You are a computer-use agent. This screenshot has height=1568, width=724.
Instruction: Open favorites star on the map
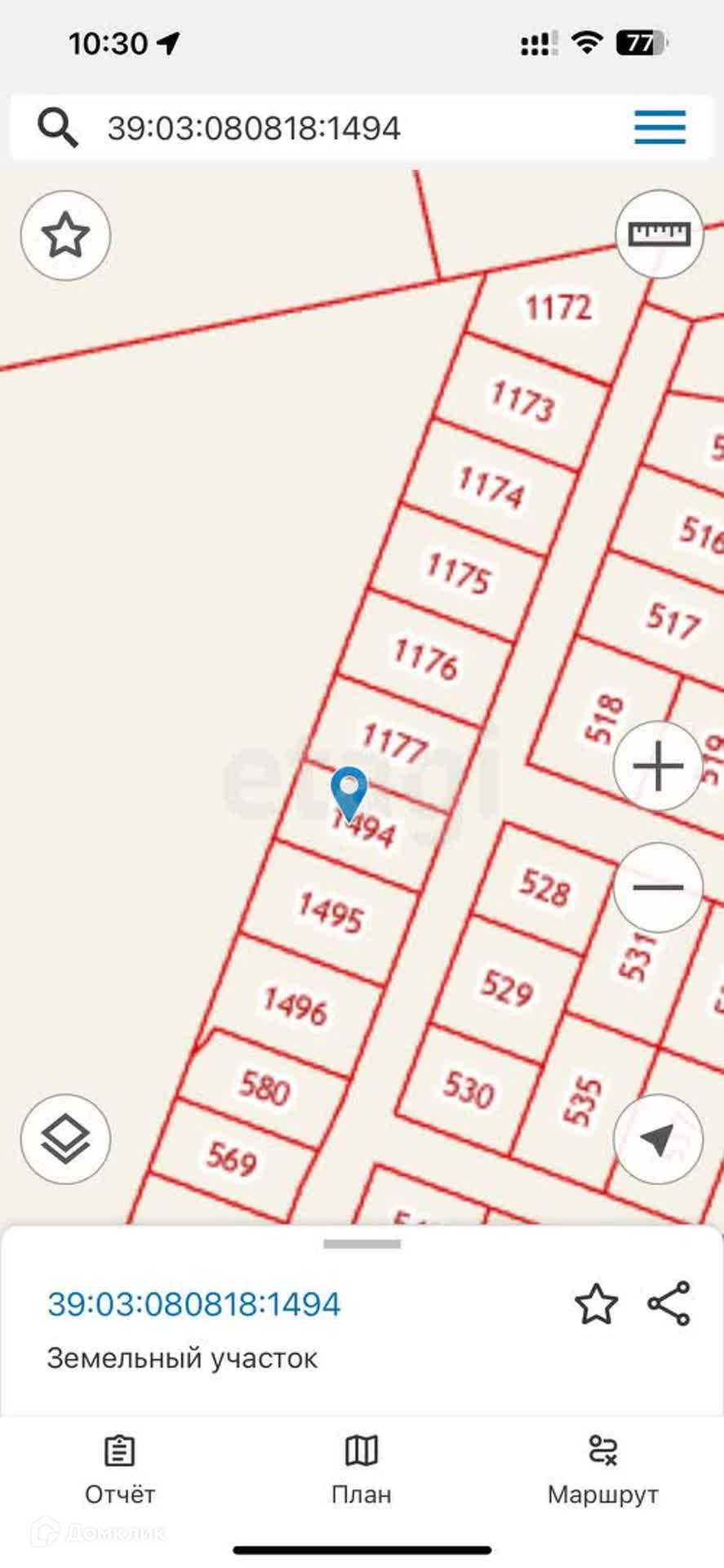[65, 235]
